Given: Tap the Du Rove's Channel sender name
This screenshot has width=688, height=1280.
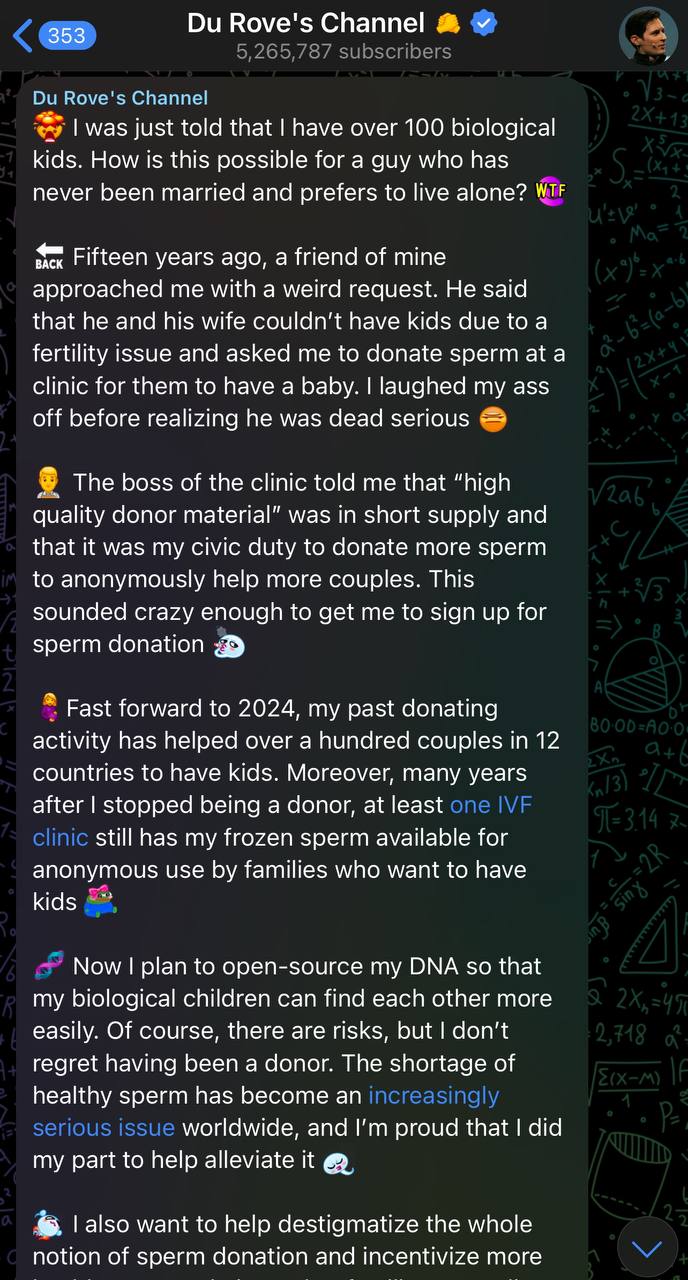Looking at the screenshot, I should [120, 98].
